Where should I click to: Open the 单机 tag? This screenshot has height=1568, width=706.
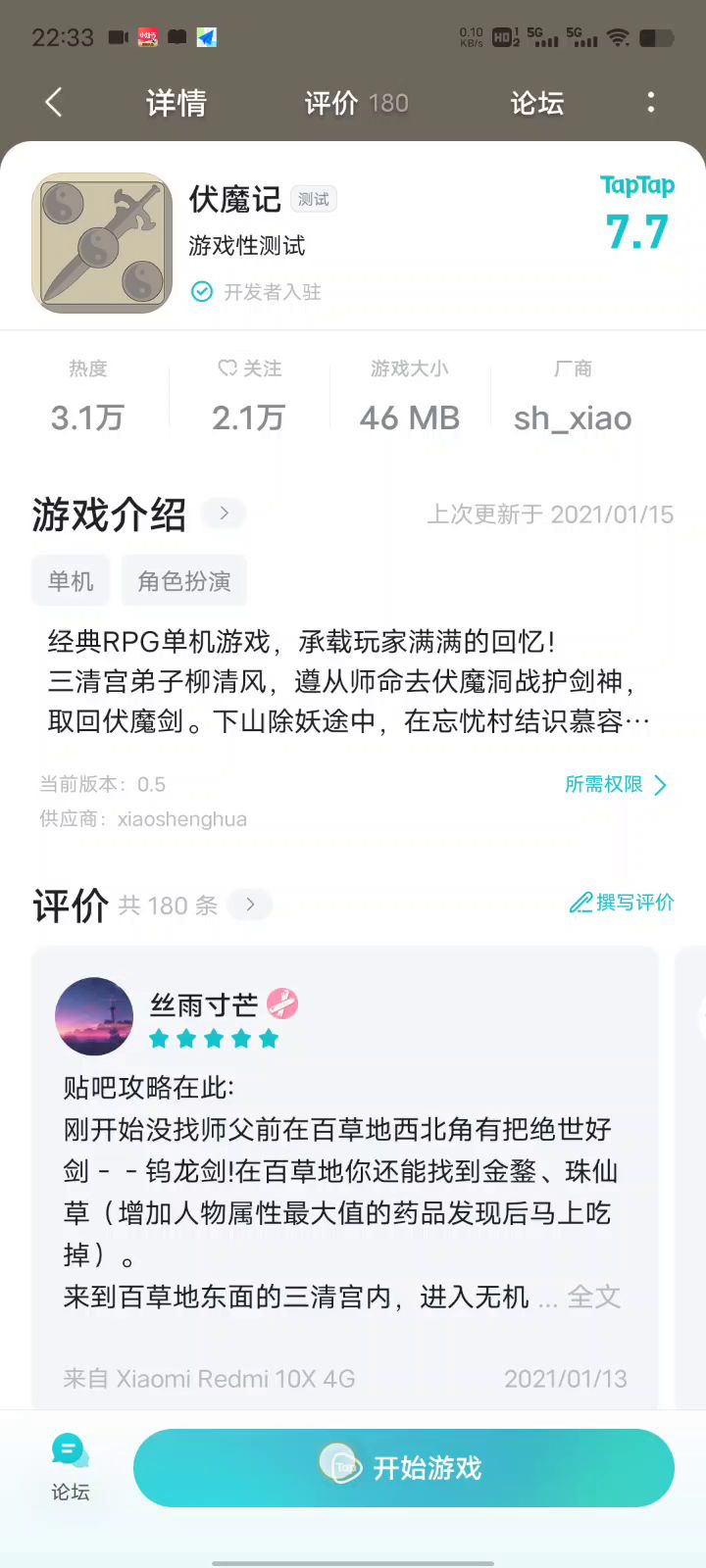pyautogui.click(x=72, y=581)
